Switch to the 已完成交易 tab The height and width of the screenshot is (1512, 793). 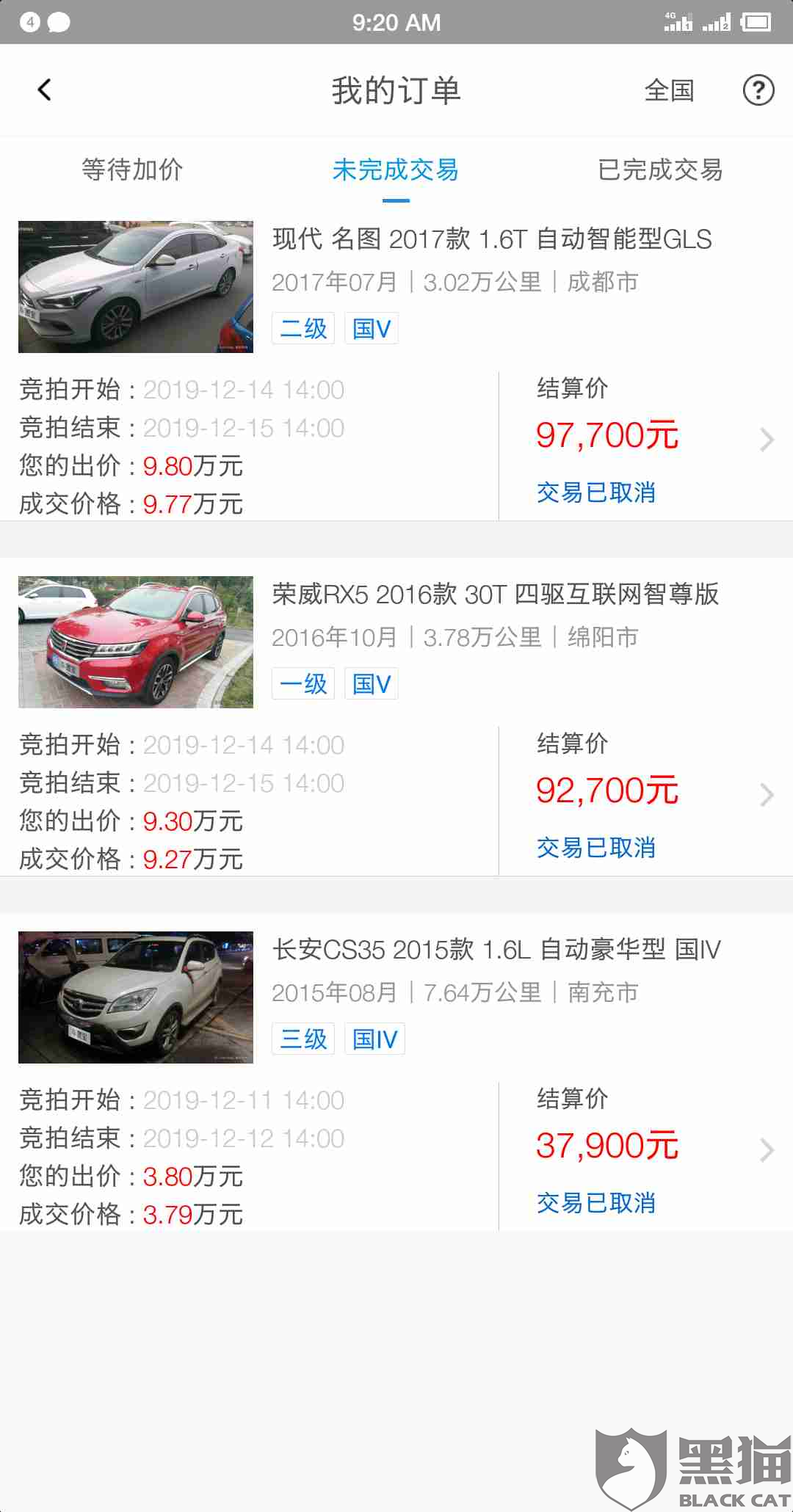659,170
